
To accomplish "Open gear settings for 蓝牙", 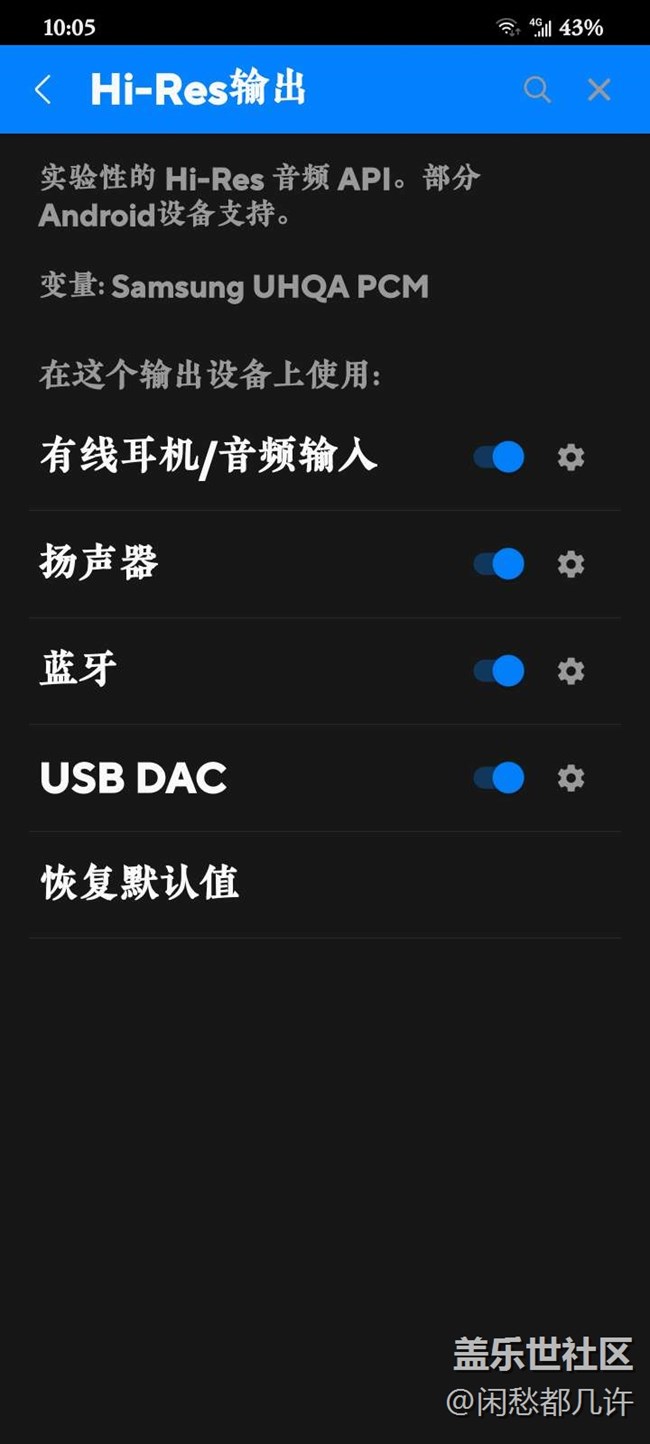I will point(571,671).
